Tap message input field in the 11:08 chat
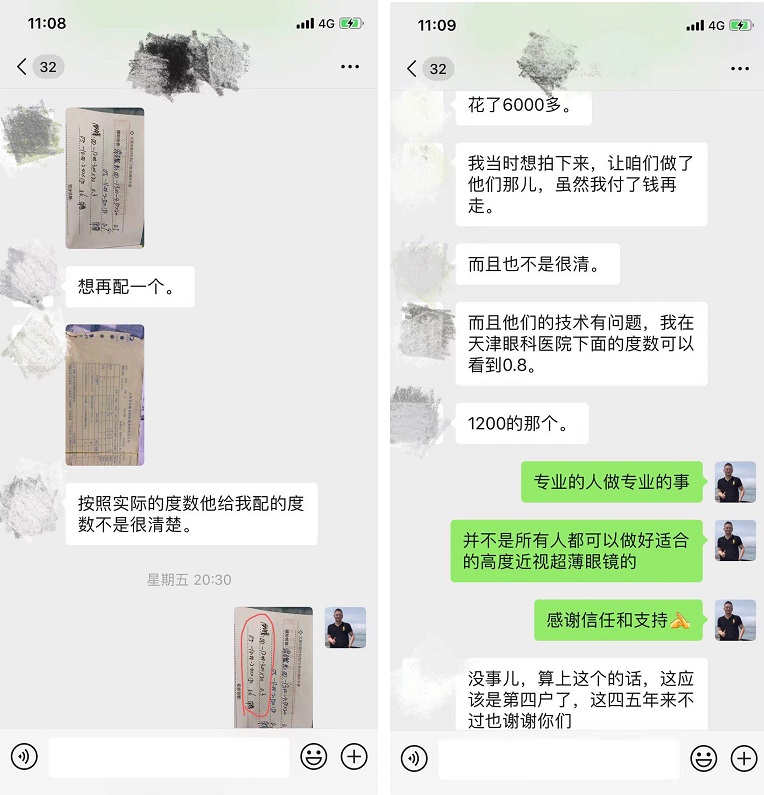Viewport: 764px width, 795px height. coord(168,757)
